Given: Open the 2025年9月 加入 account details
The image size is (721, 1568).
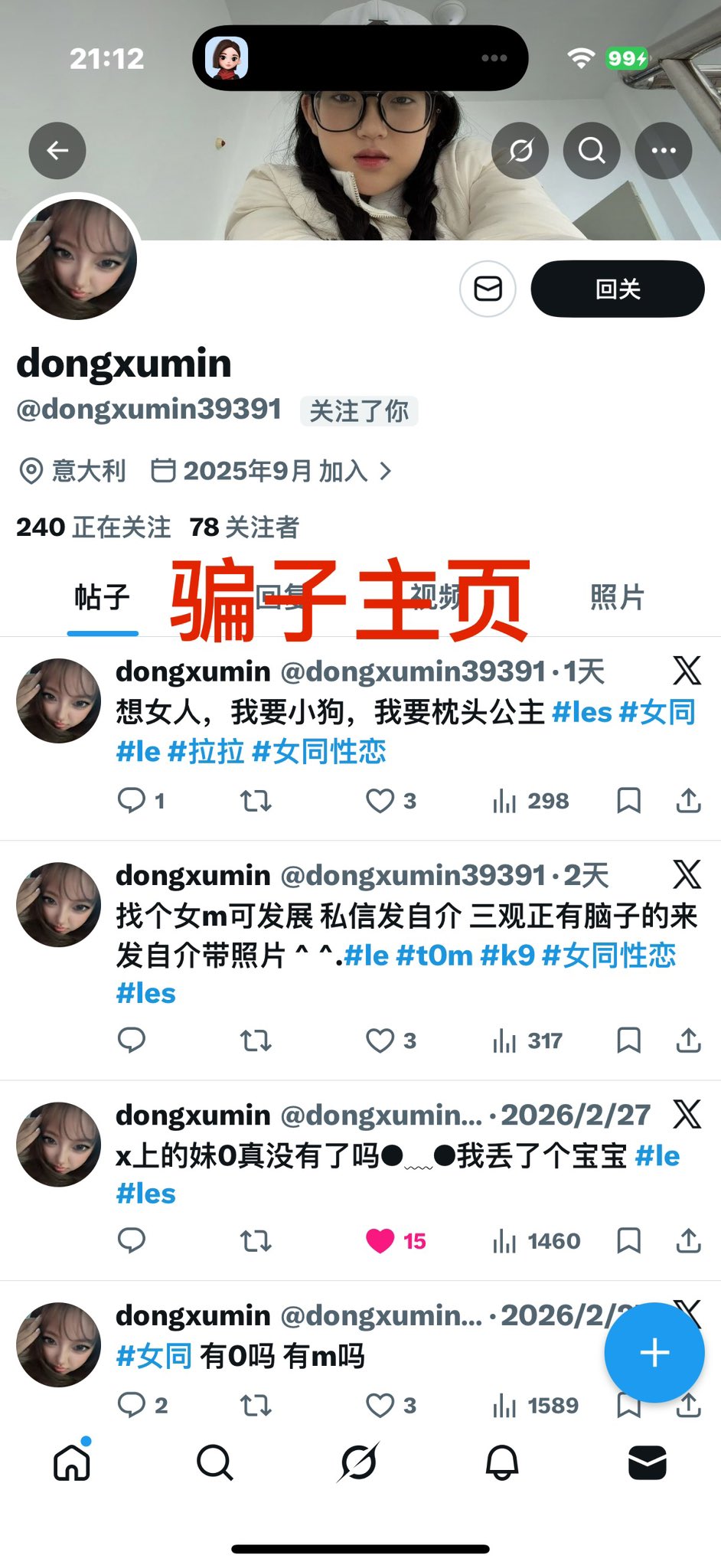Looking at the screenshot, I should pos(272,471).
